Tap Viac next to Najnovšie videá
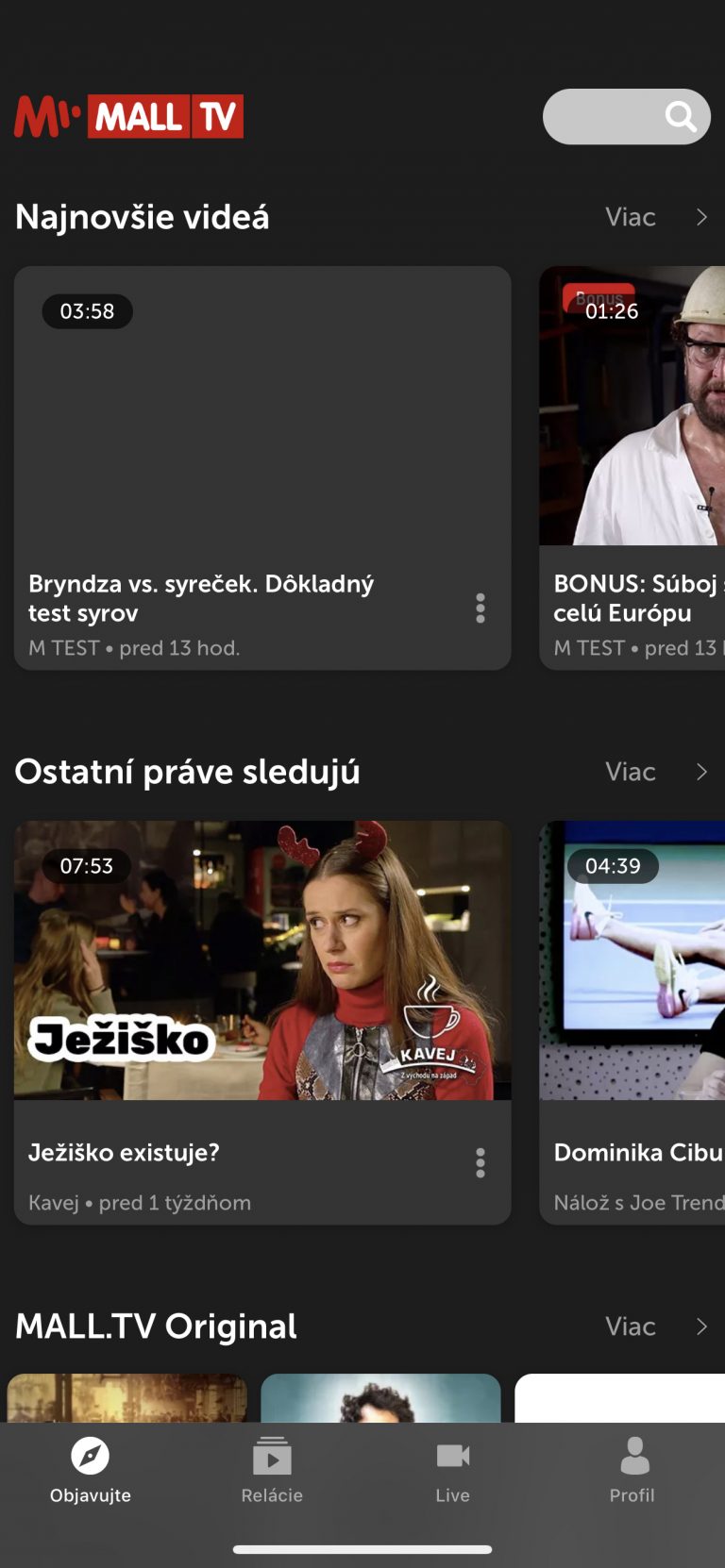This screenshot has height=1568, width=725. pos(656,217)
